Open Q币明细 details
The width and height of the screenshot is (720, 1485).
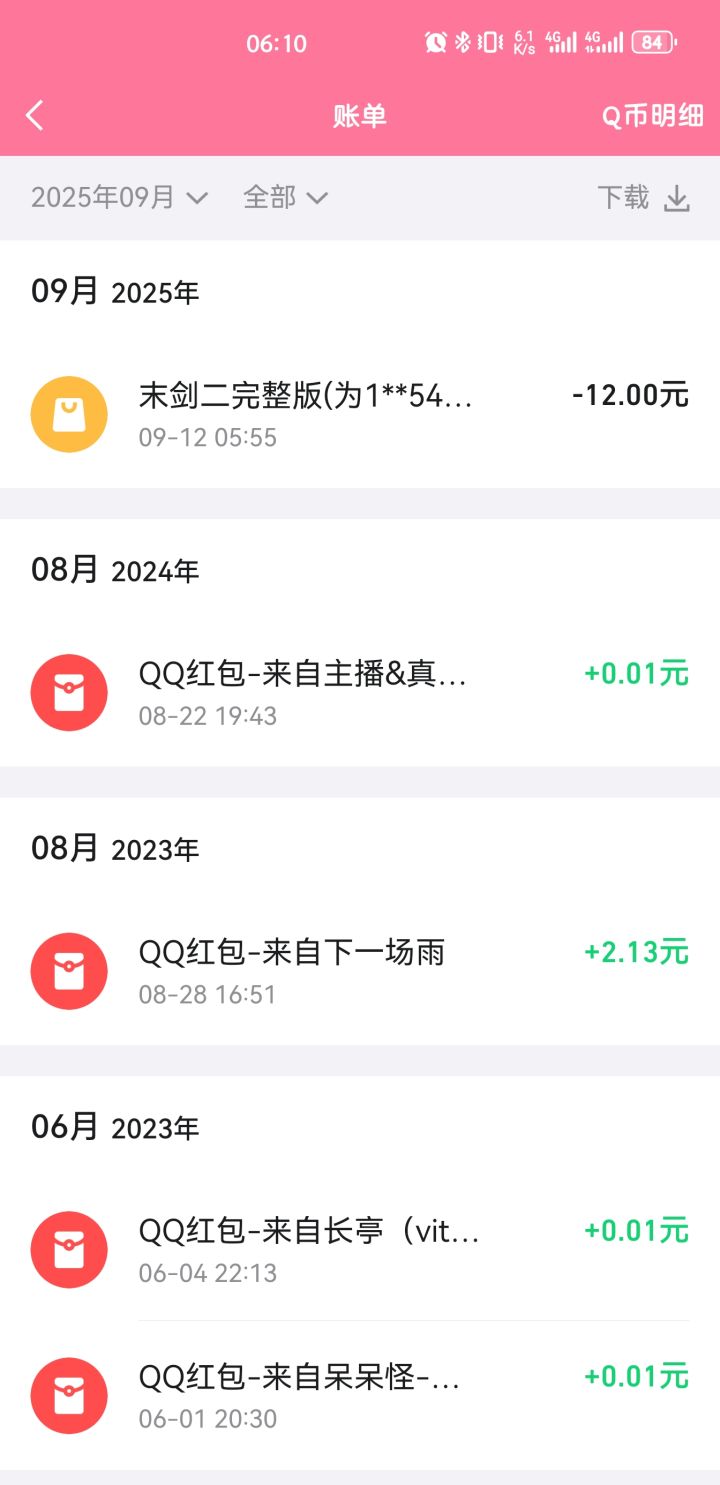tap(652, 116)
